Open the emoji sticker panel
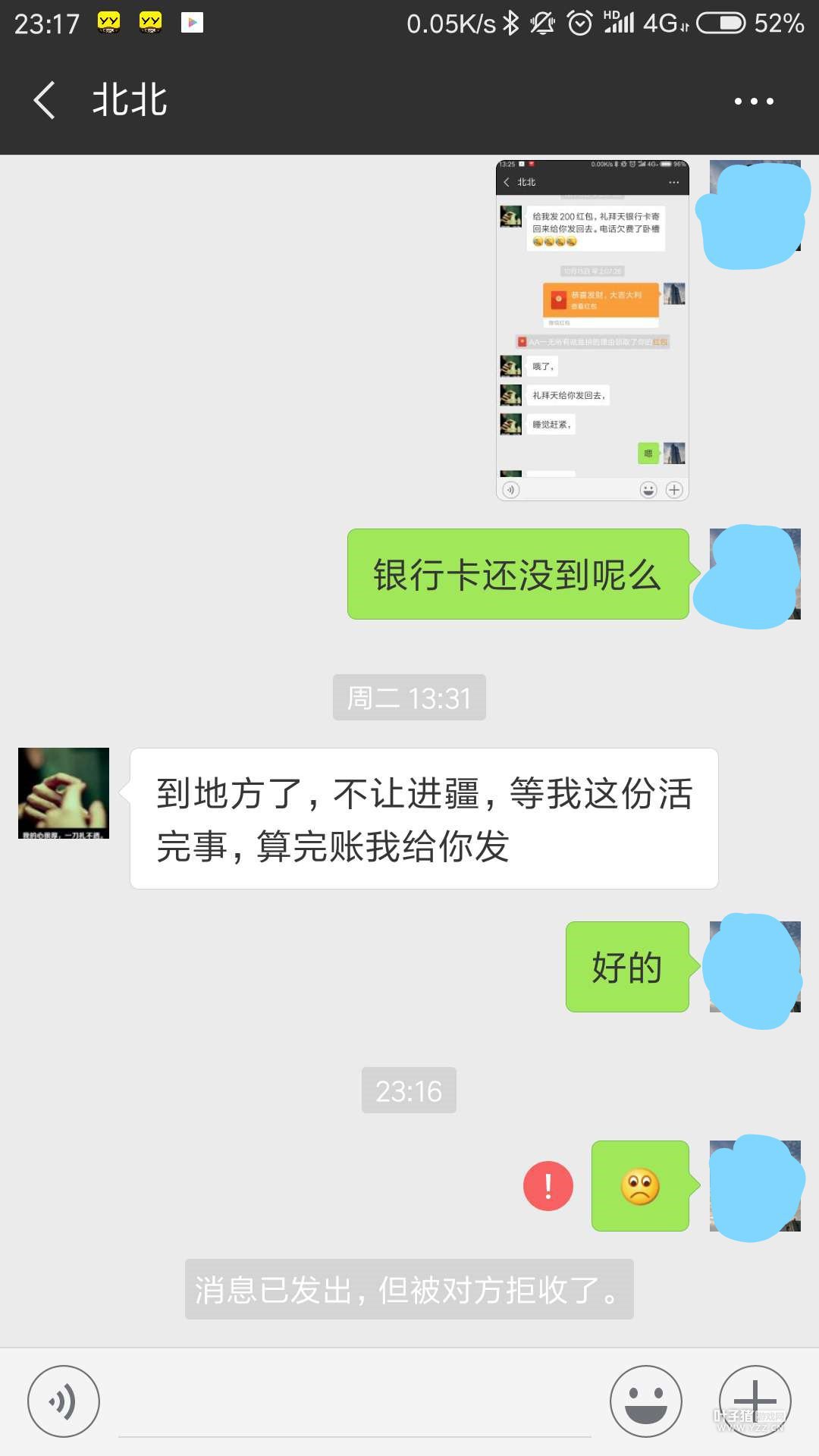This screenshot has height=1456, width=819. pyautogui.click(x=645, y=1401)
